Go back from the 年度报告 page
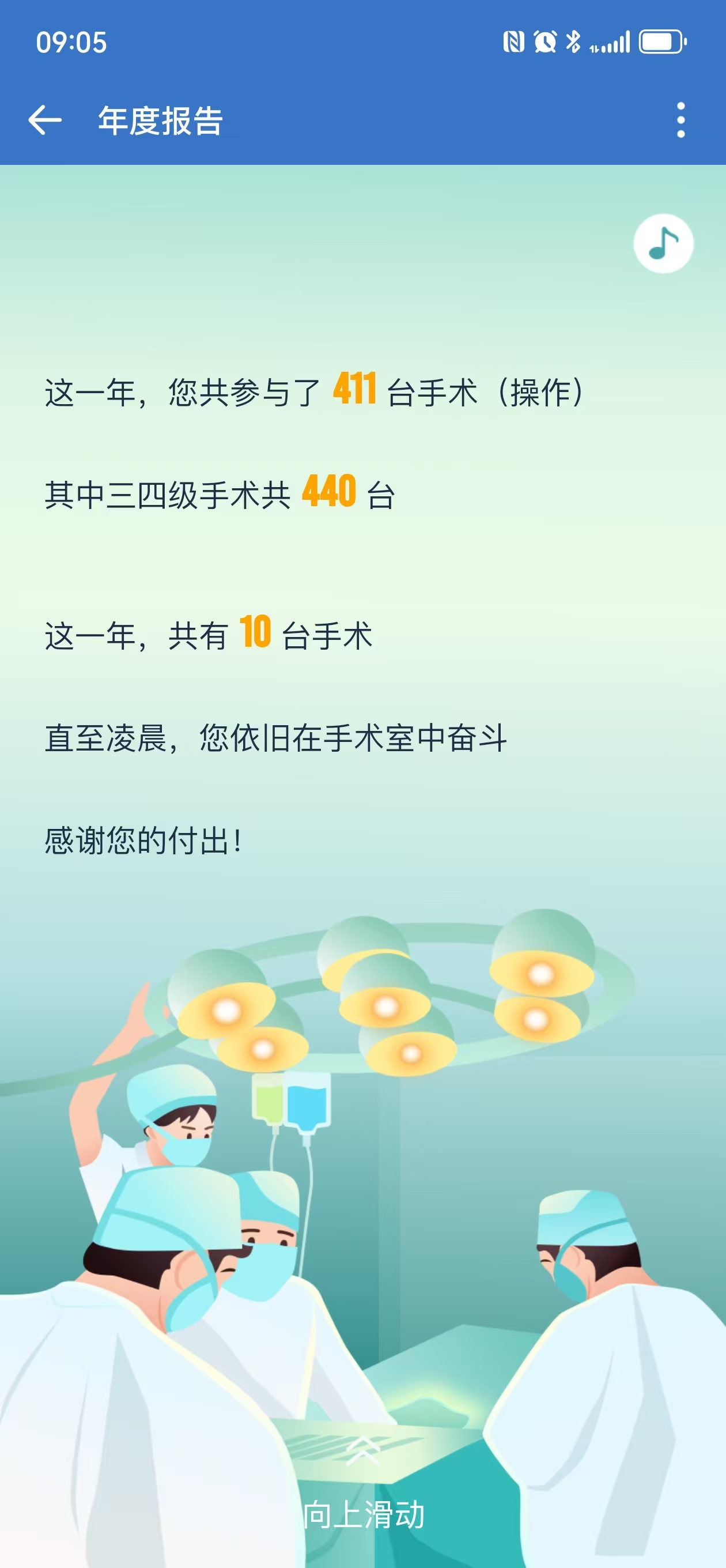This screenshot has width=726, height=1568. pos(45,120)
